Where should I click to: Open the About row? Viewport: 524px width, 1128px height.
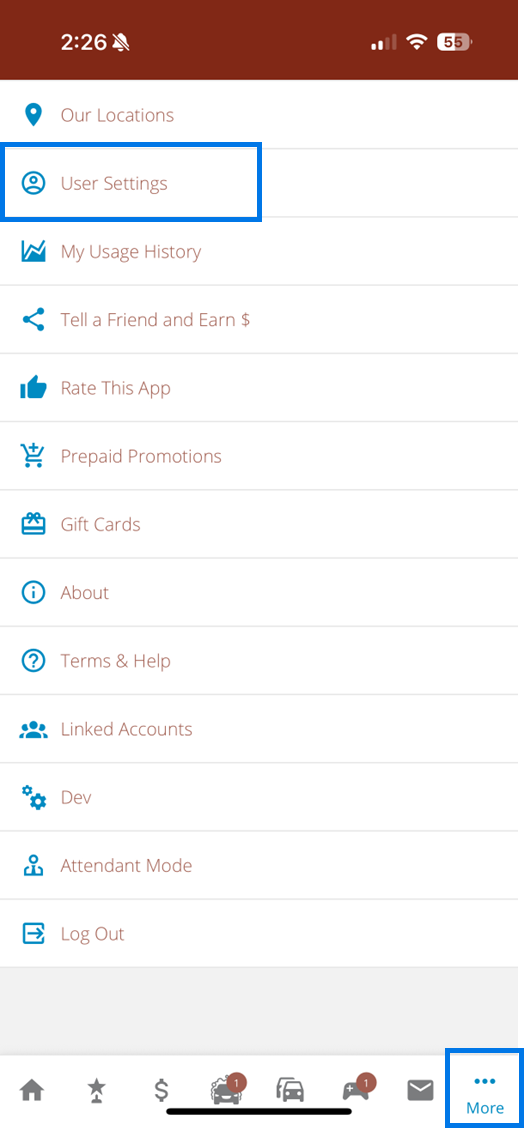(x=262, y=592)
